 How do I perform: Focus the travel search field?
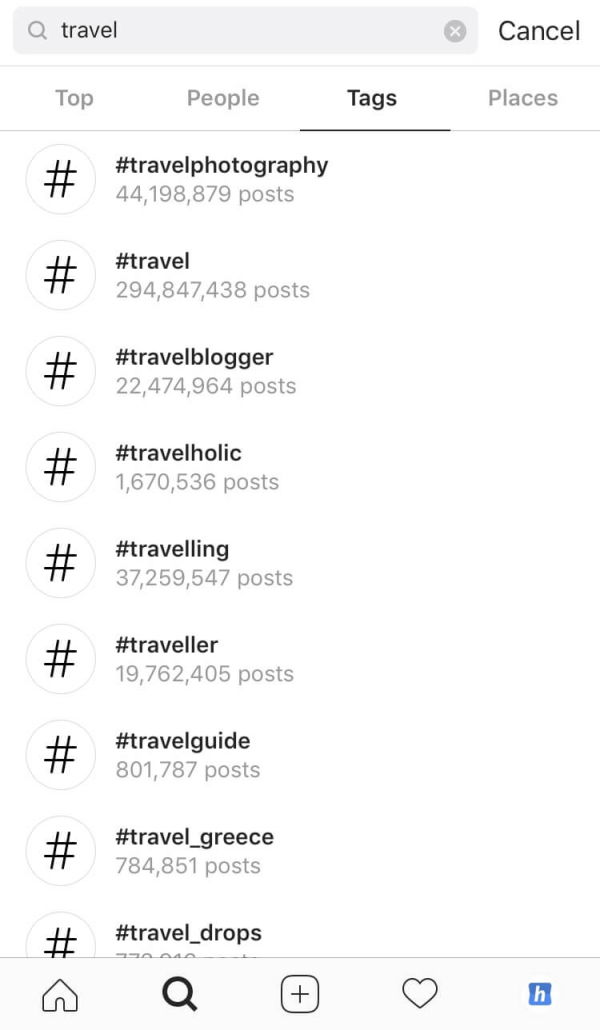pyautogui.click(x=240, y=31)
